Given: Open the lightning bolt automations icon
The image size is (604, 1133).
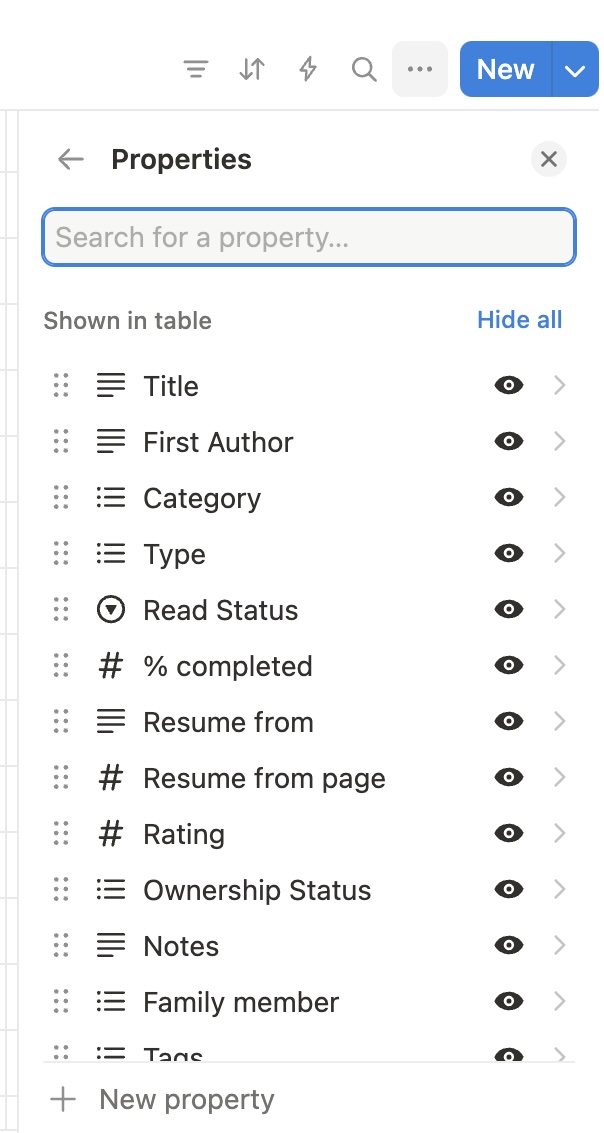Looking at the screenshot, I should point(309,69).
